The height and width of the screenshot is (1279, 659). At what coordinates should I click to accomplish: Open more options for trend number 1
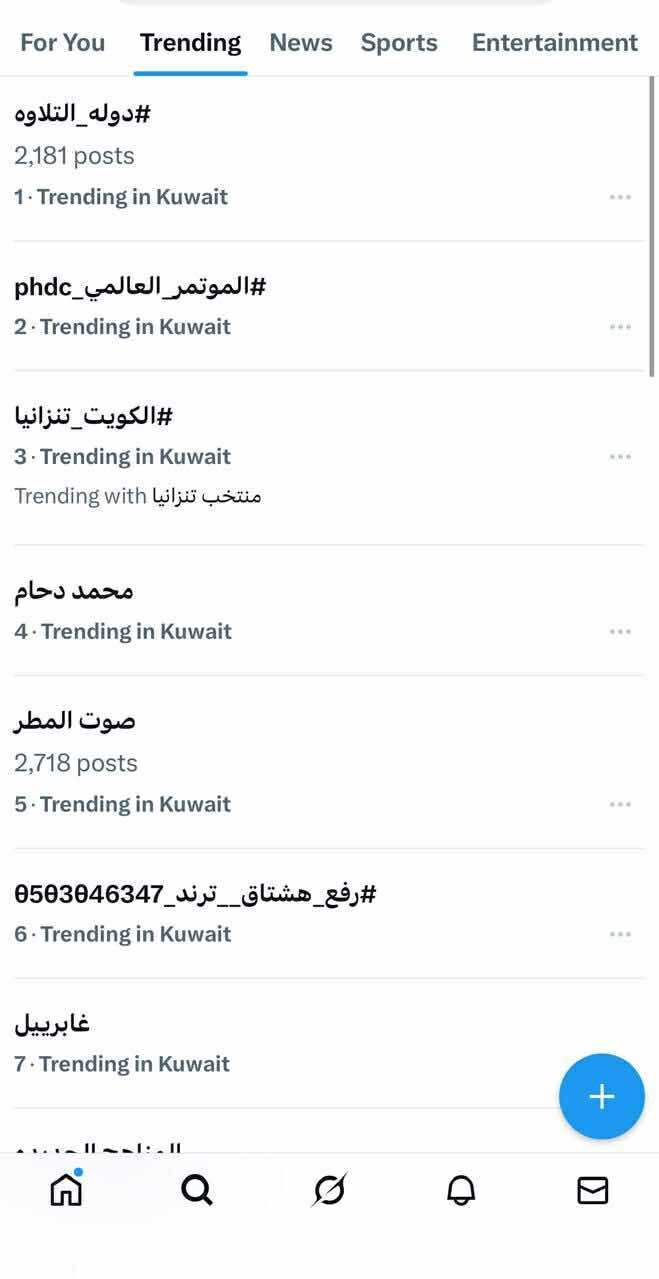620,197
